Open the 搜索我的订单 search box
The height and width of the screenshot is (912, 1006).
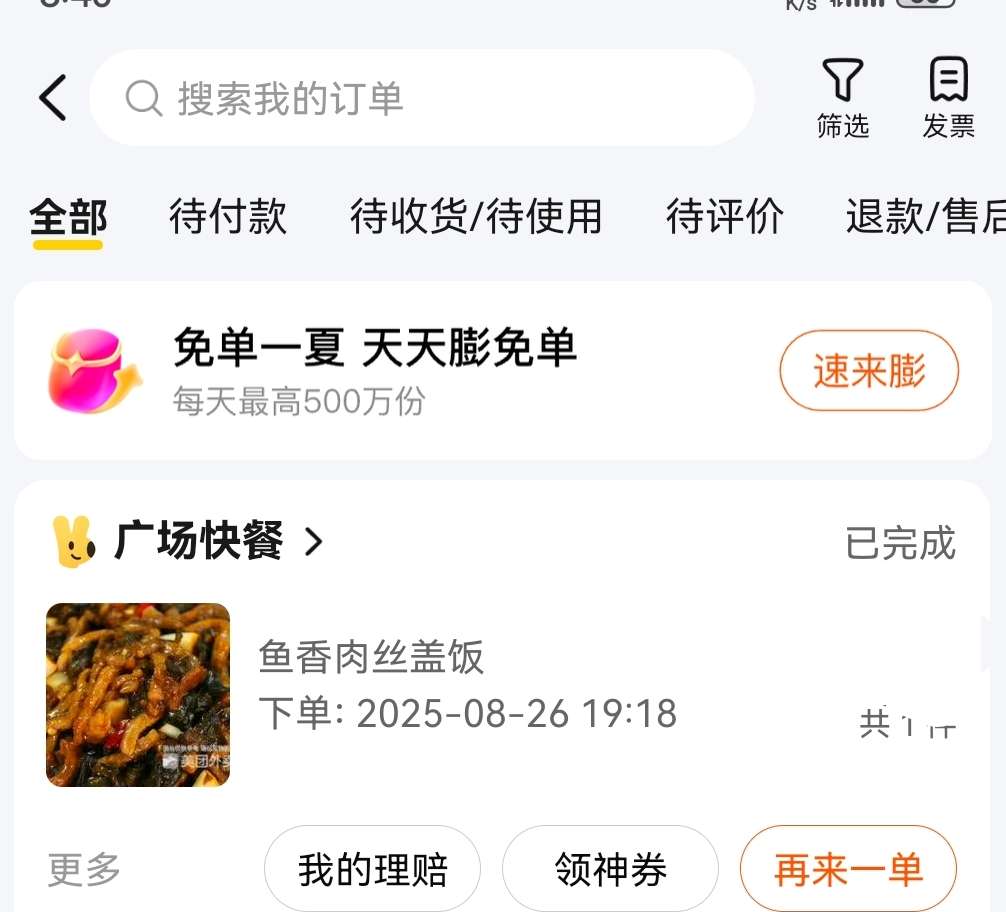[420, 98]
